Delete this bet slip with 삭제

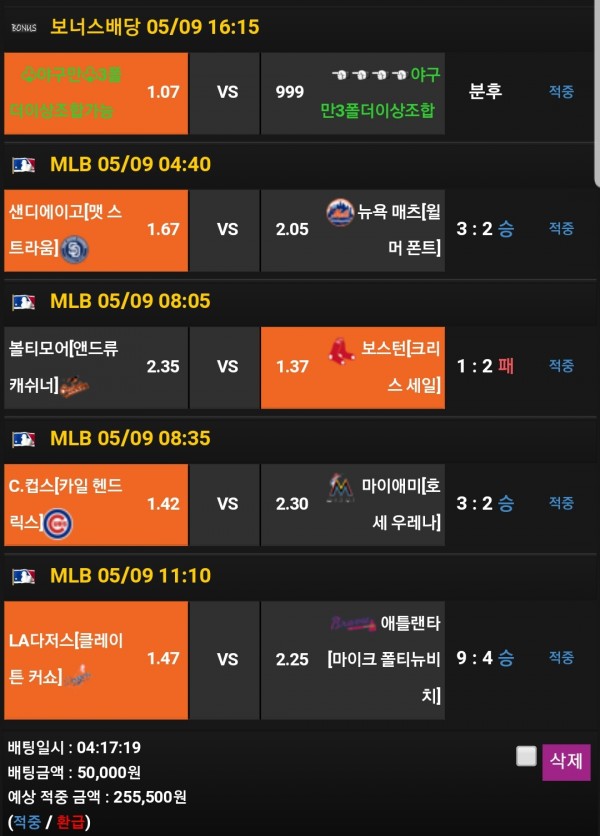click(x=566, y=761)
